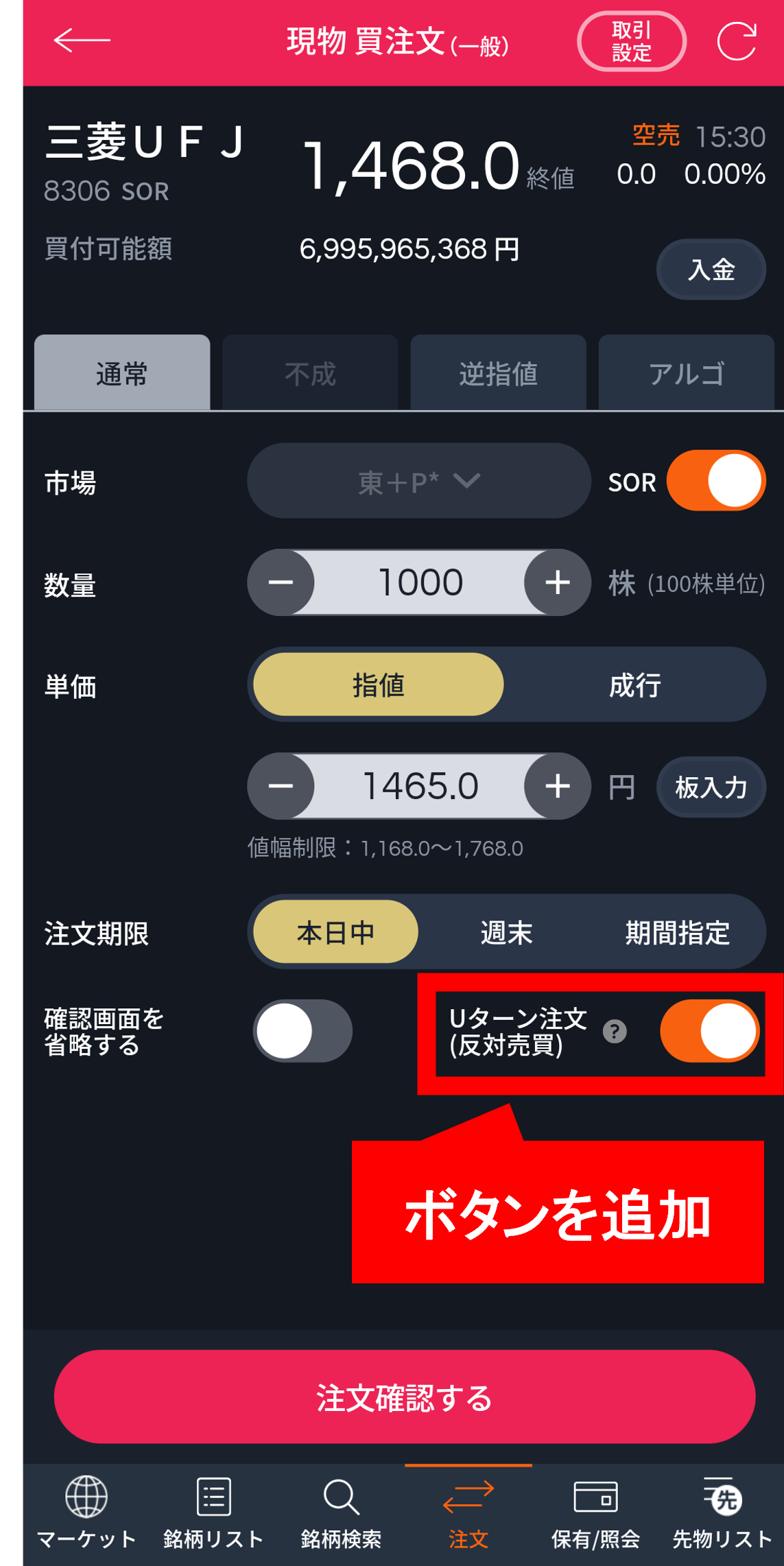Increase the limit price 1465.0

pyautogui.click(x=558, y=786)
